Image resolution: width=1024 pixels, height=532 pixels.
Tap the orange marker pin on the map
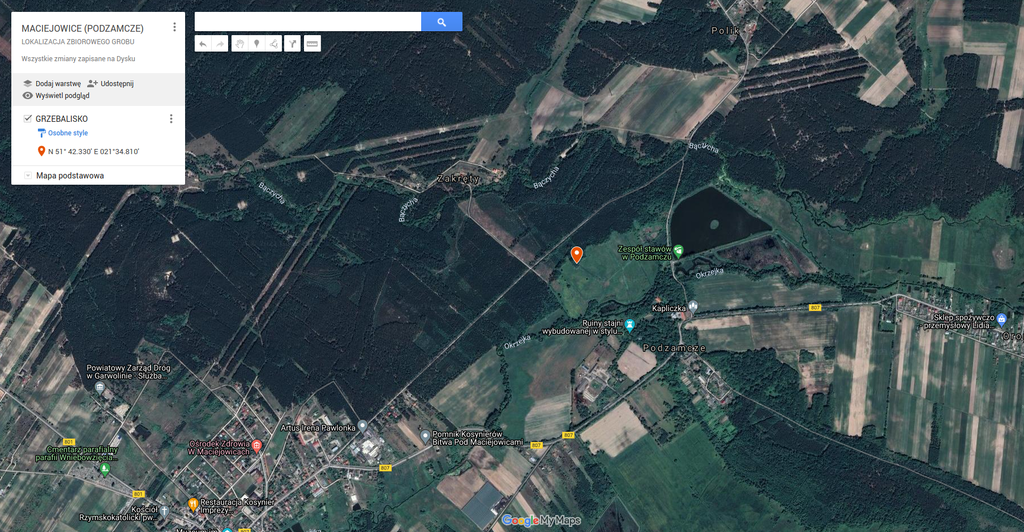coord(576,254)
